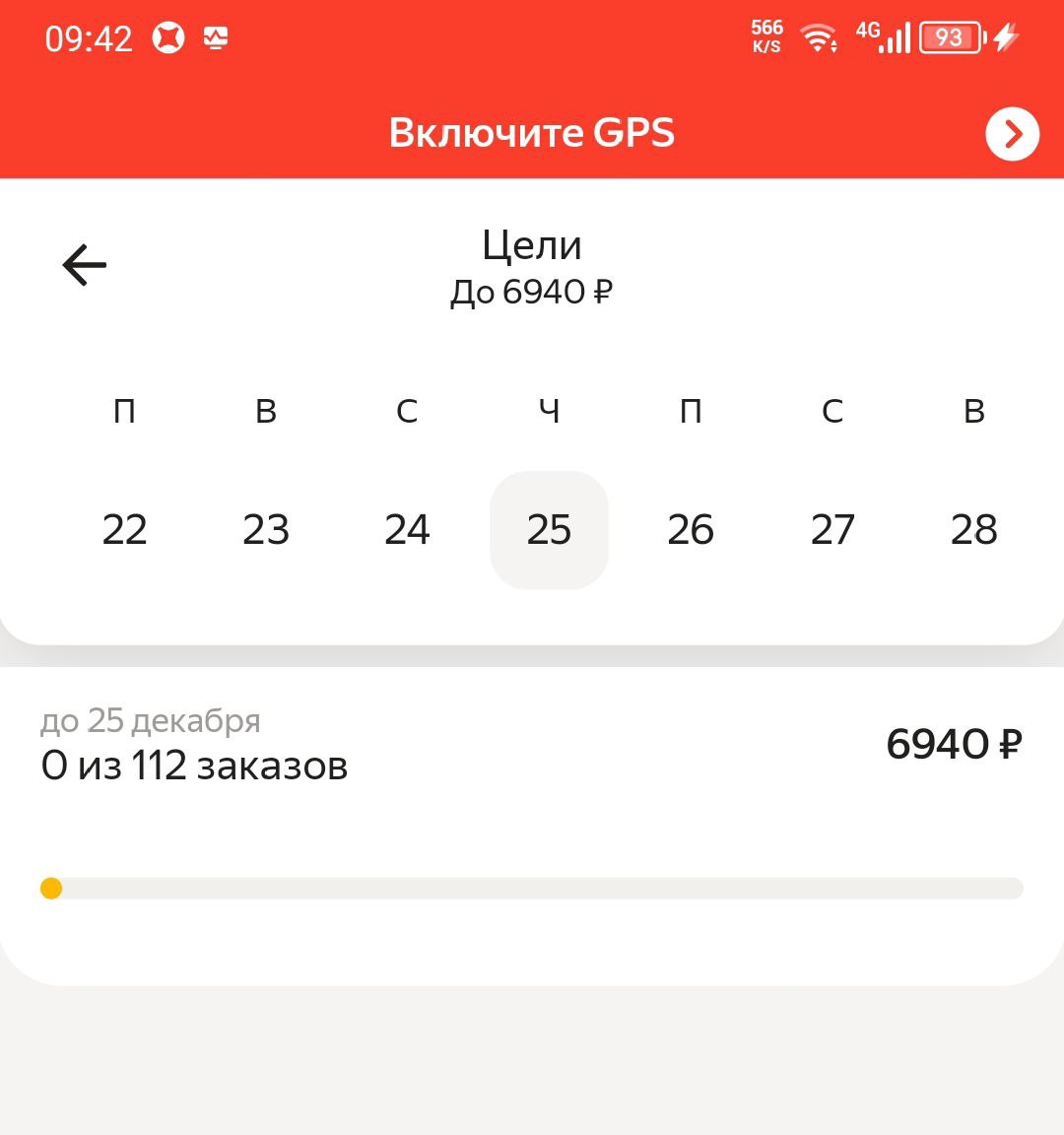The image size is (1064, 1135).
Task: Choose the 28th date
Action: pos(973,530)
